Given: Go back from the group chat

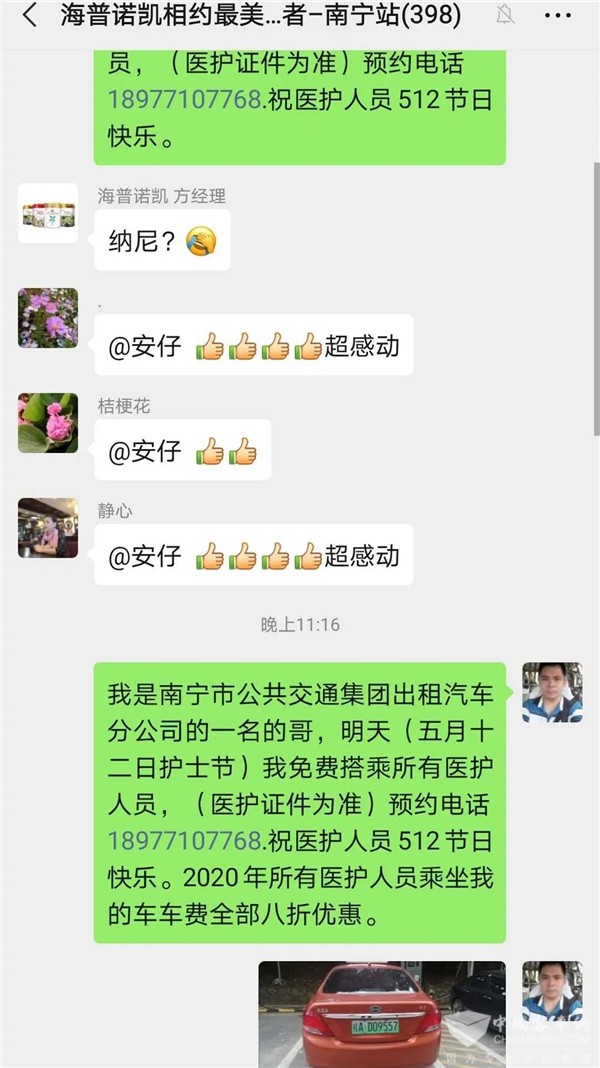Looking at the screenshot, I should [29, 17].
